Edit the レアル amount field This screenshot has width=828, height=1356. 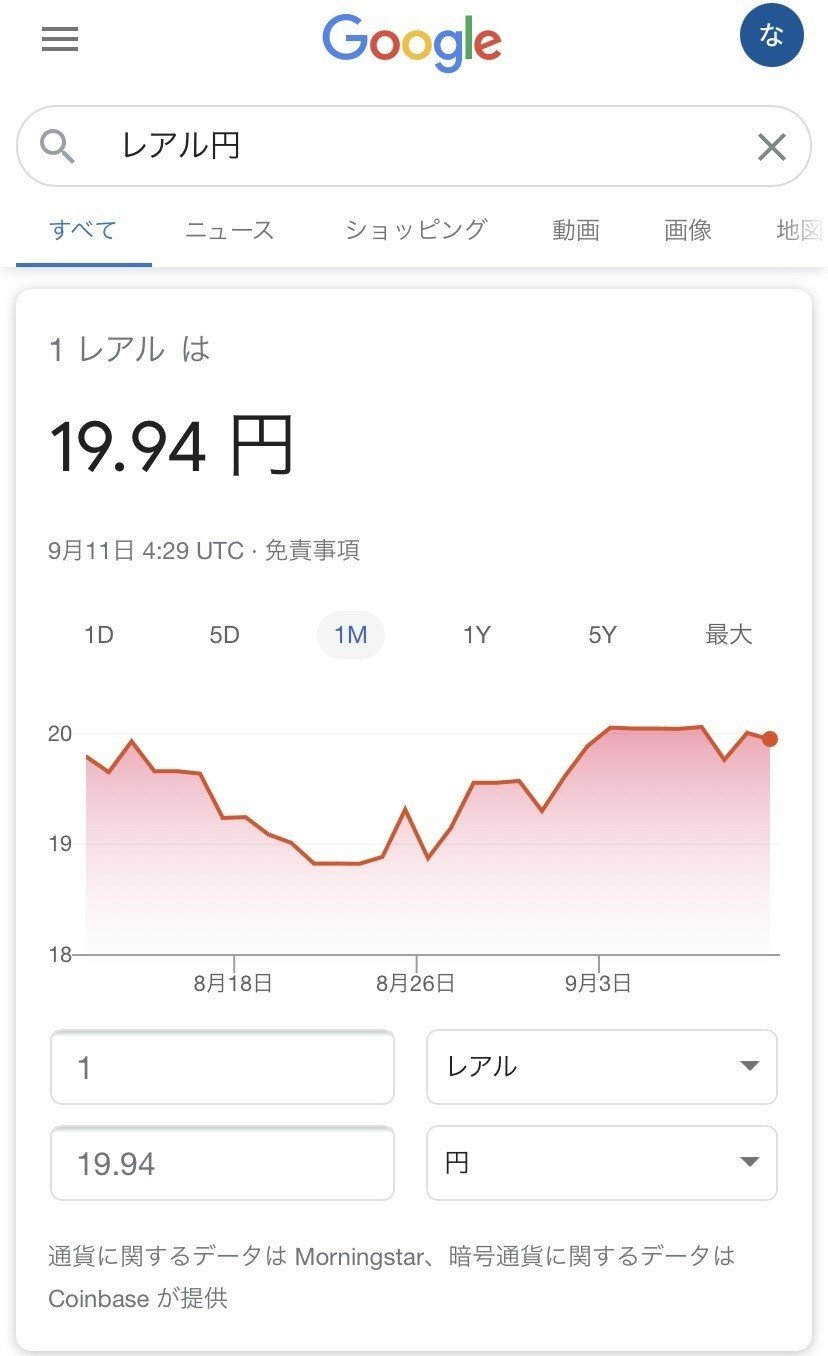coord(222,1067)
